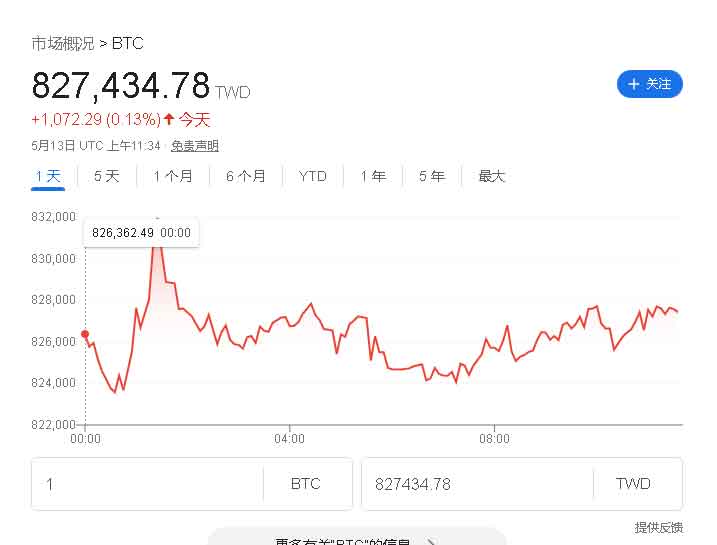Switch to the 1 天 range
Screen dimensions: 717x545
click(x=48, y=176)
